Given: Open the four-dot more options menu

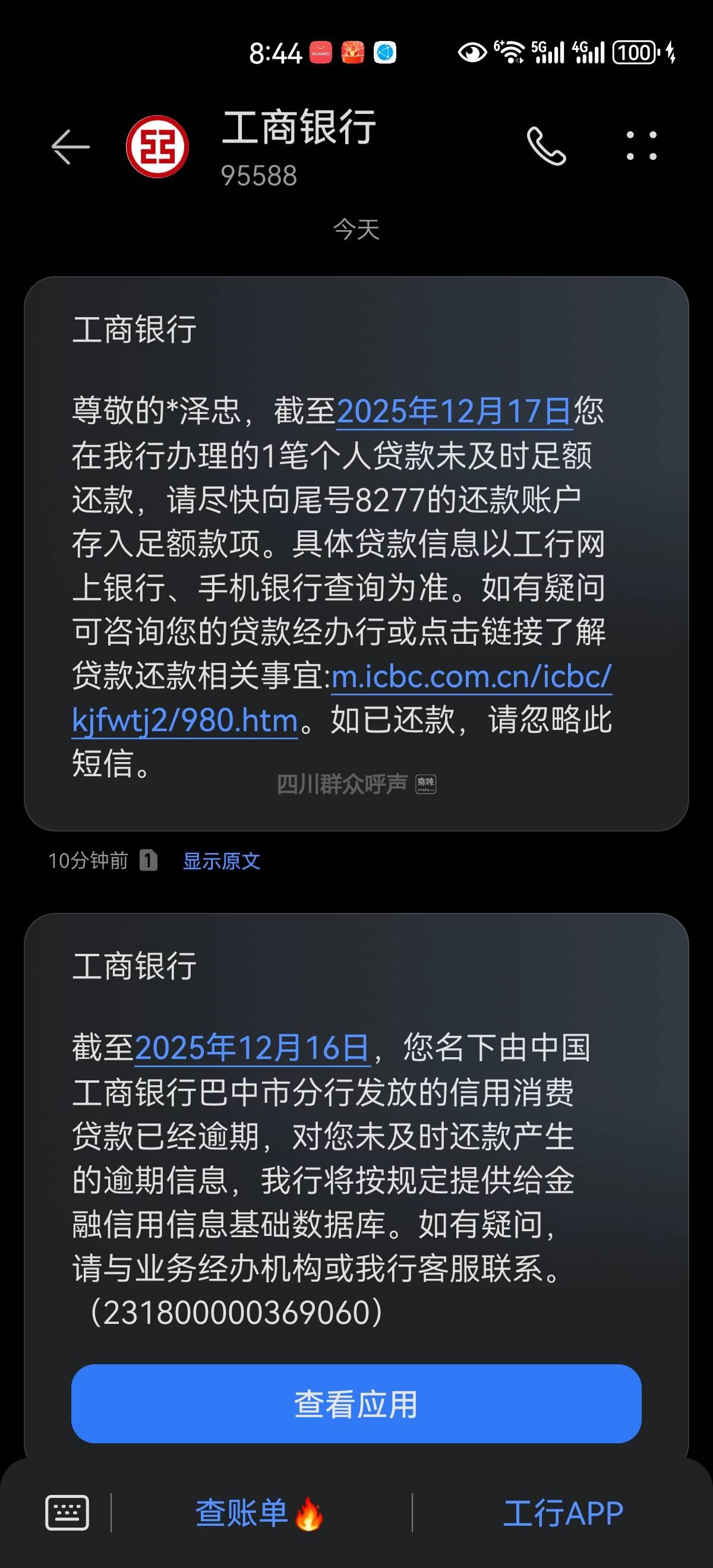Looking at the screenshot, I should pyautogui.click(x=642, y=146).
